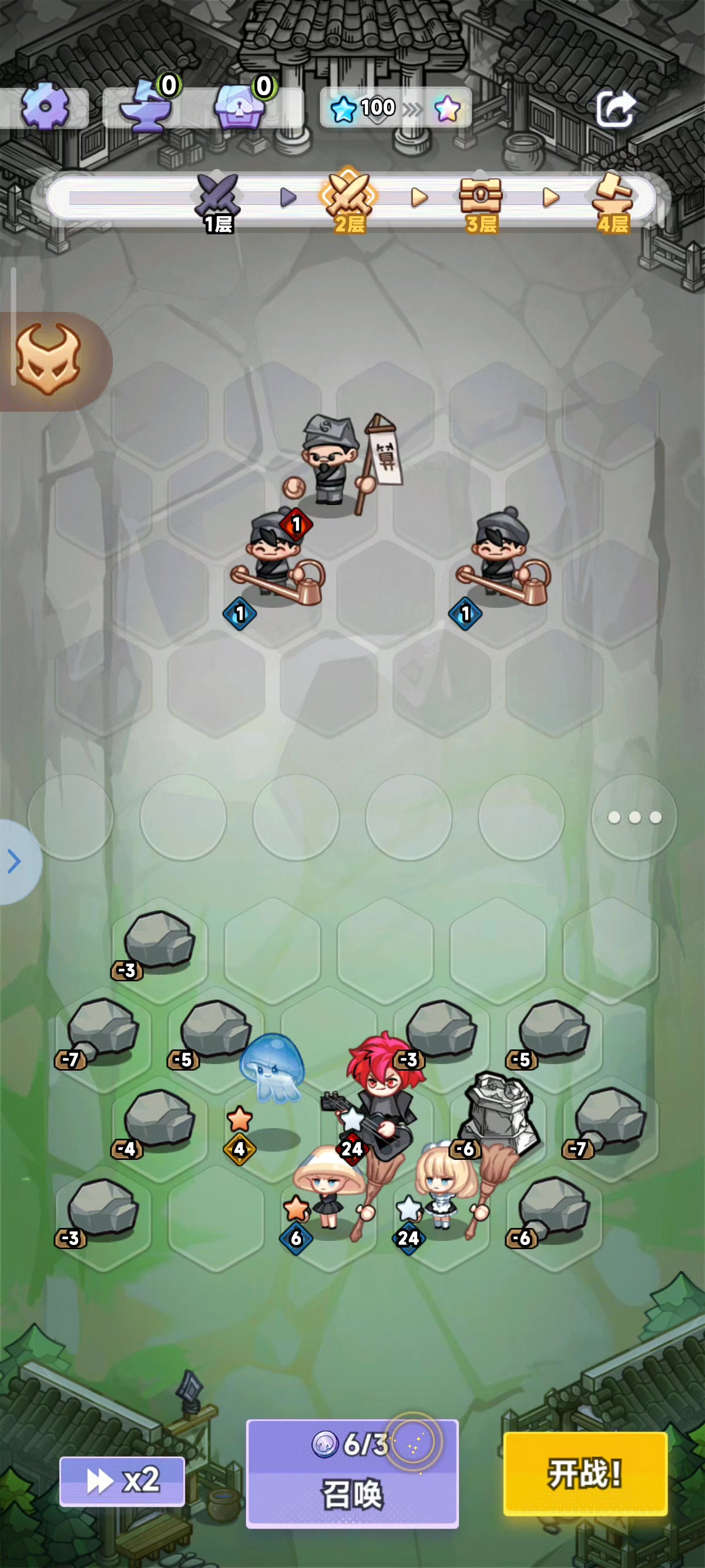The width and height of the screenshot is (705, 1568).
Task: Open the three-dots slot menu
Action: pos(634,817)
